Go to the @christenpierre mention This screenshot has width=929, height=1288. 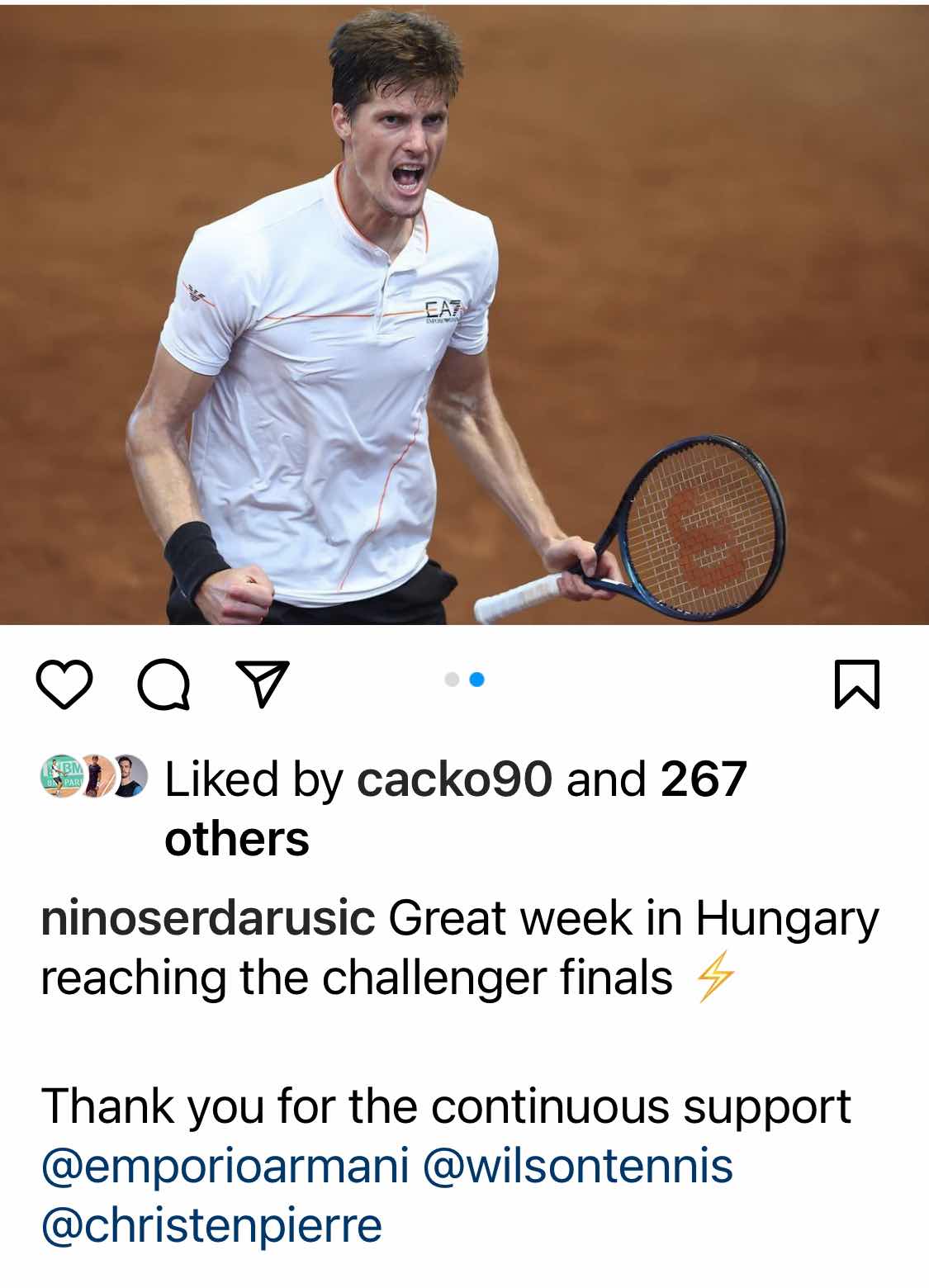coord(211,1225)
